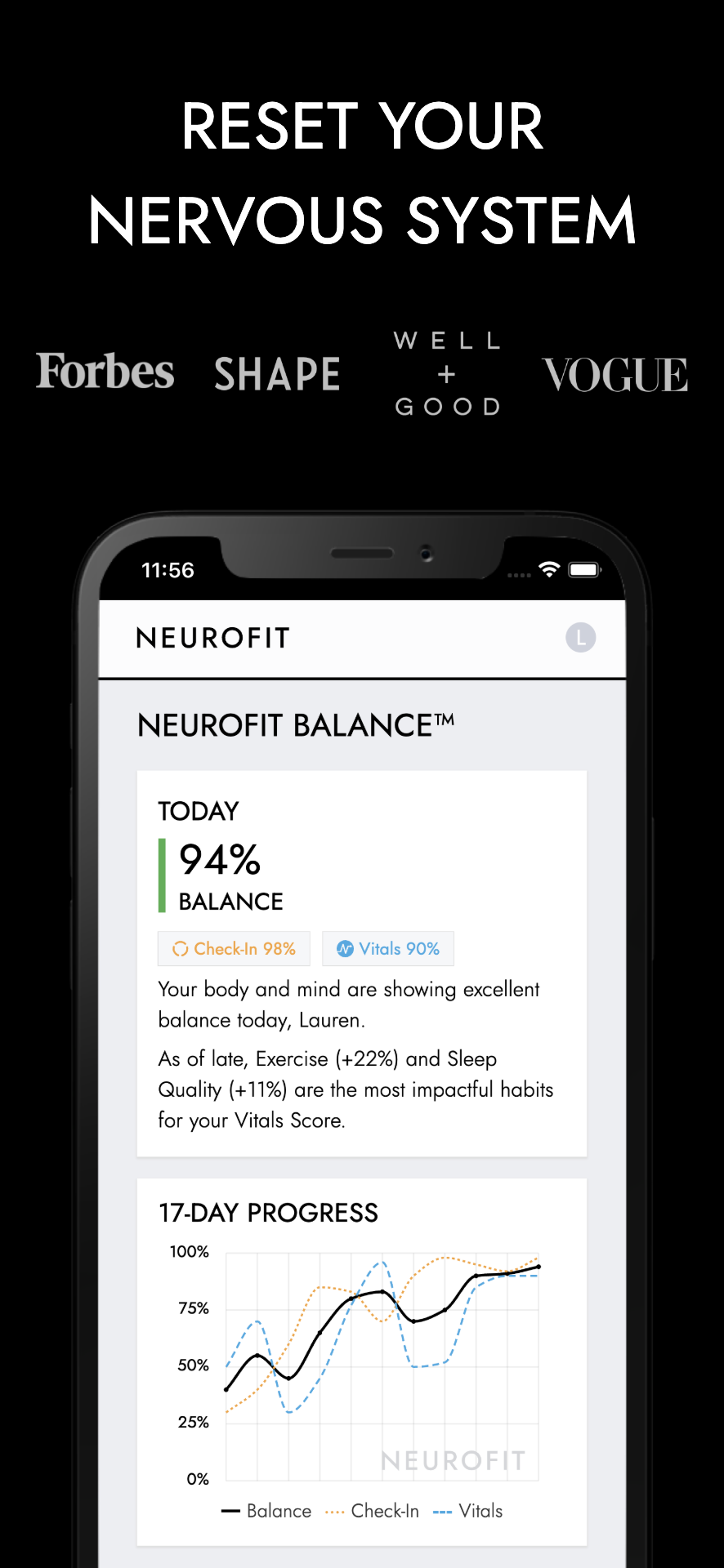The image size is (724, 1568).
Task: Click the battery indicator in status bar
Action: click(585, 571)
